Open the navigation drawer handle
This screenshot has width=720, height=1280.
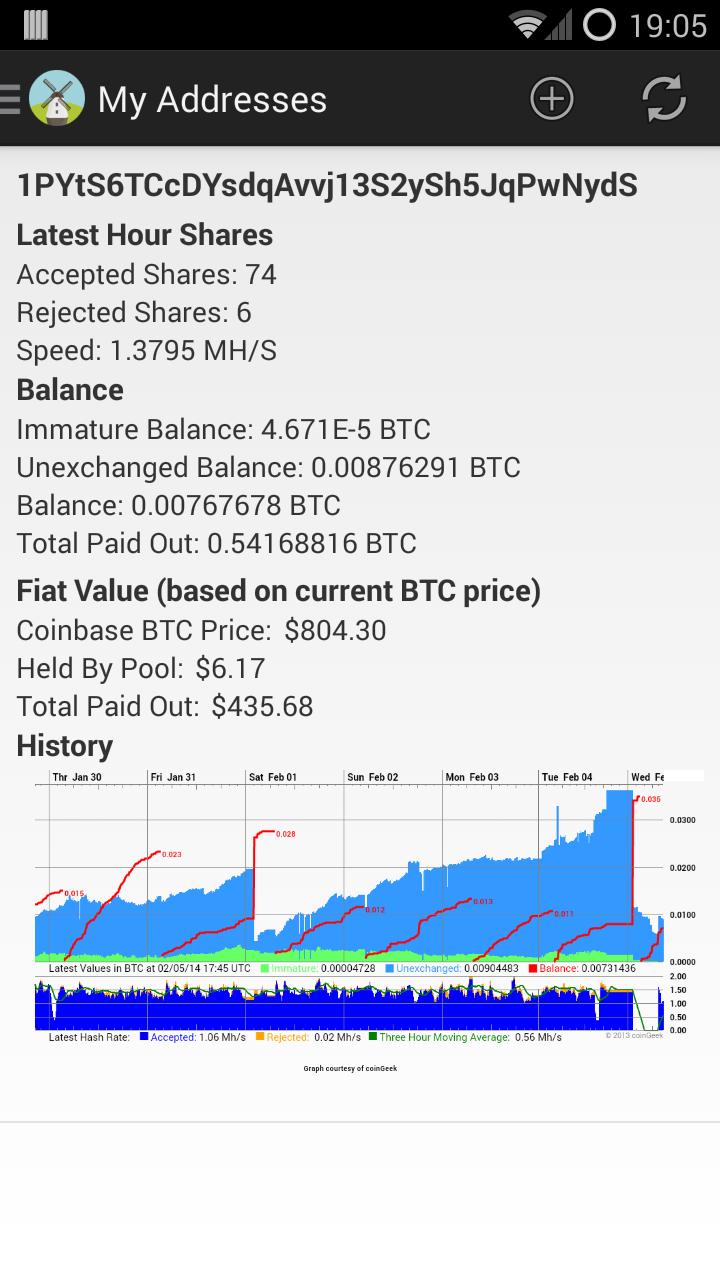click(x=8, y=97)
